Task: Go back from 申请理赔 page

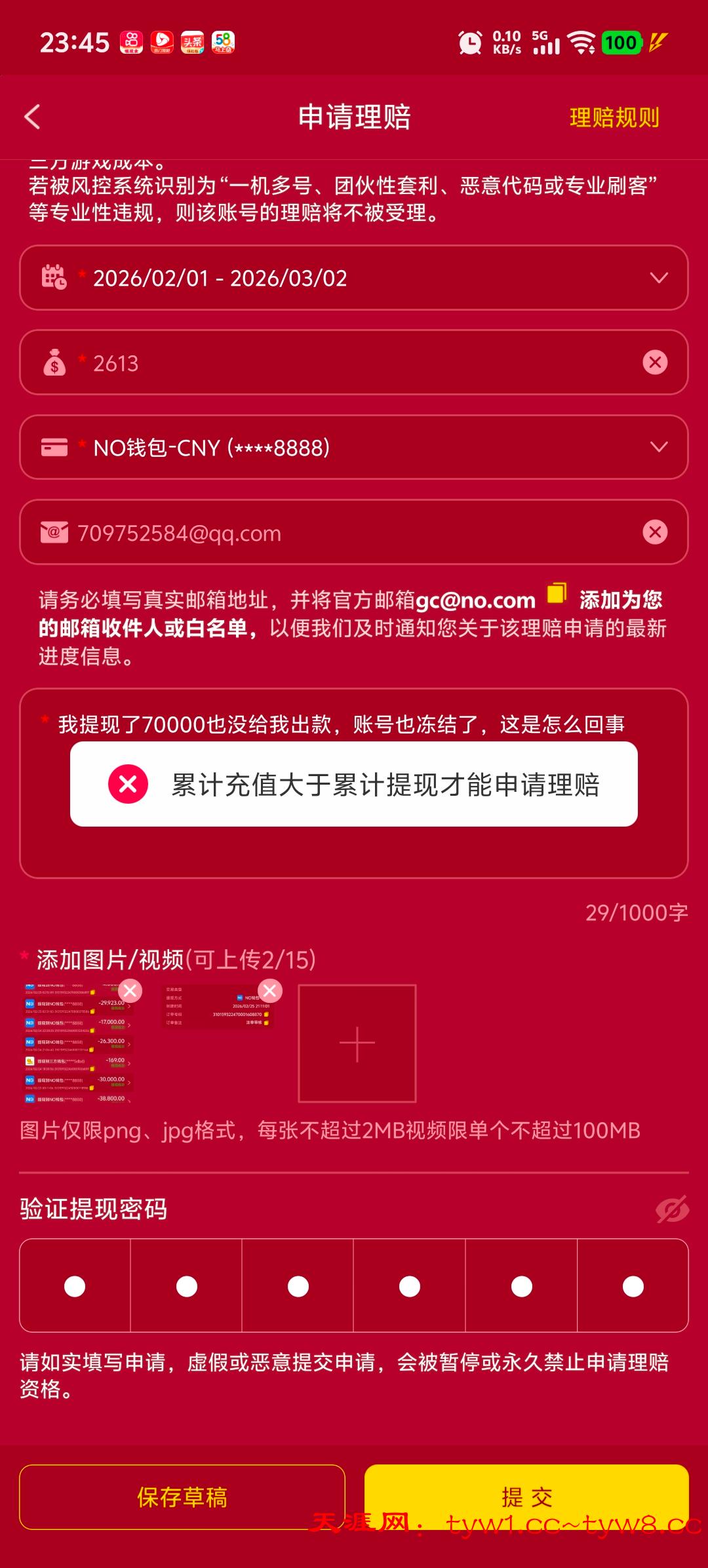Action: [x=33, y=117]
